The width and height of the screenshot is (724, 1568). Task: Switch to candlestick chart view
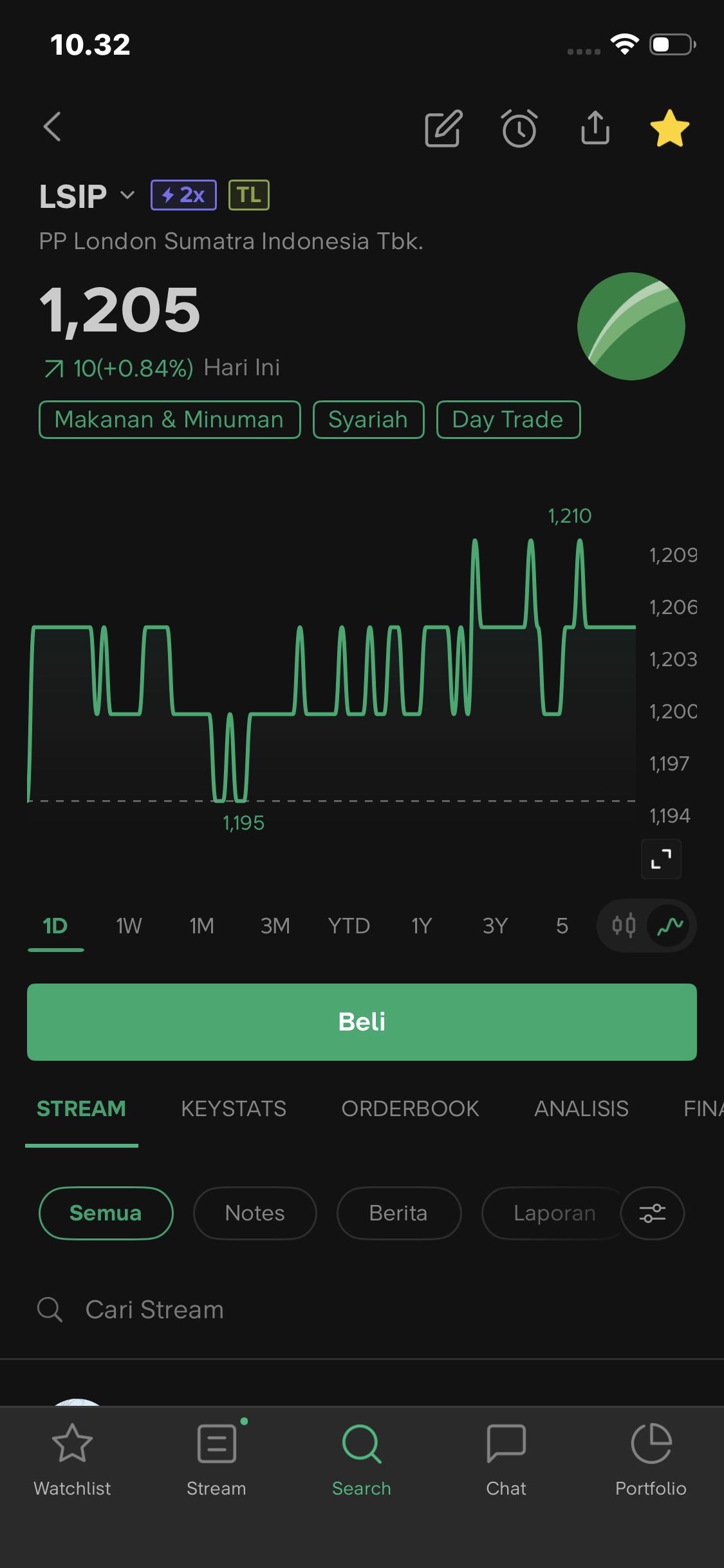click(624, 926)
